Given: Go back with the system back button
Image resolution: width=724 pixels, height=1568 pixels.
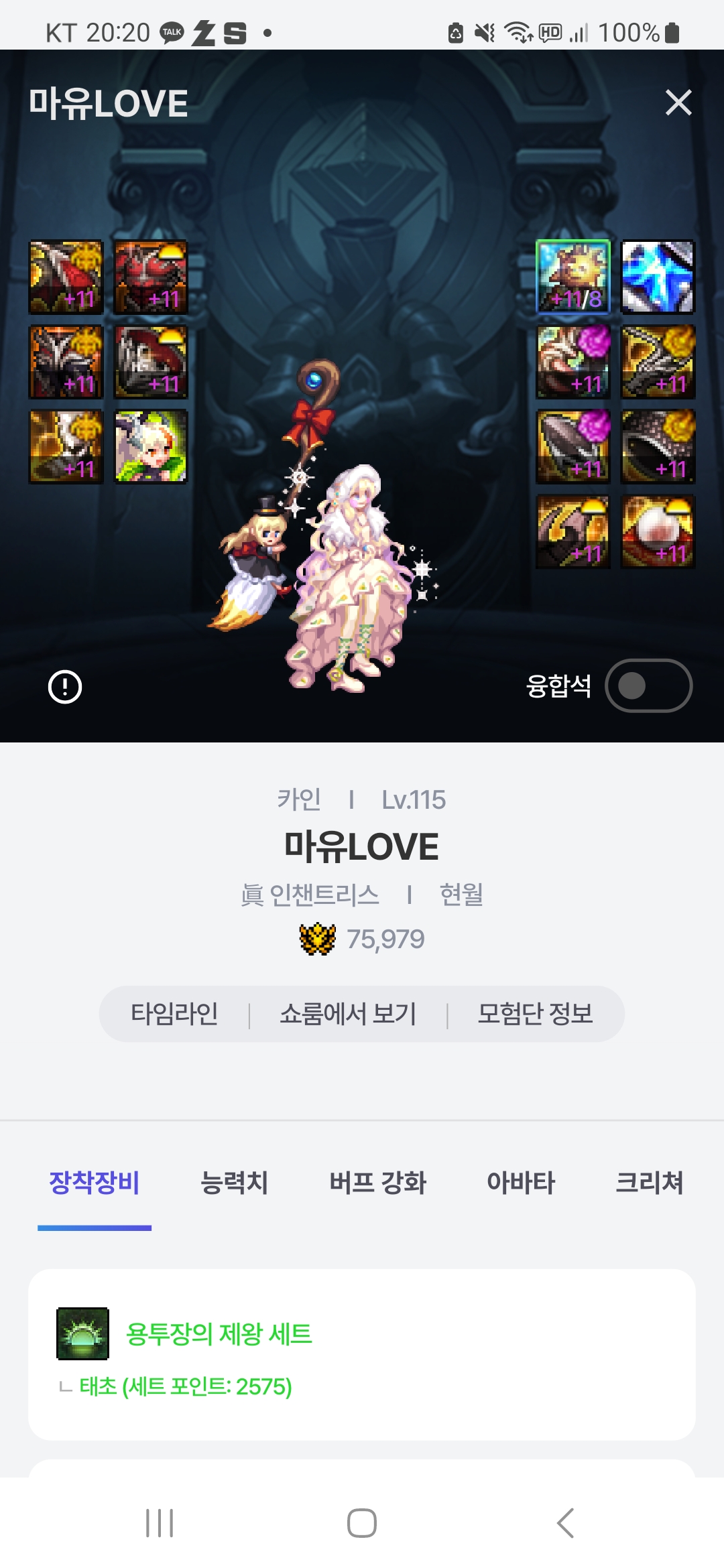Looking at the screenshot, I should (x=565, y=1522).
